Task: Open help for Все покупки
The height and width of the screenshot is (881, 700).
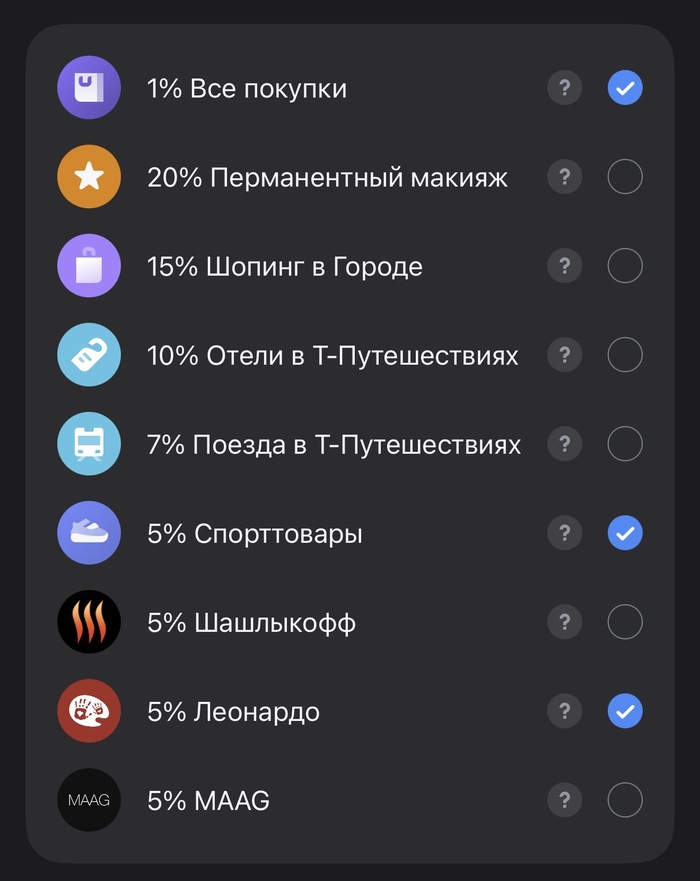Action: pos(565,88)
